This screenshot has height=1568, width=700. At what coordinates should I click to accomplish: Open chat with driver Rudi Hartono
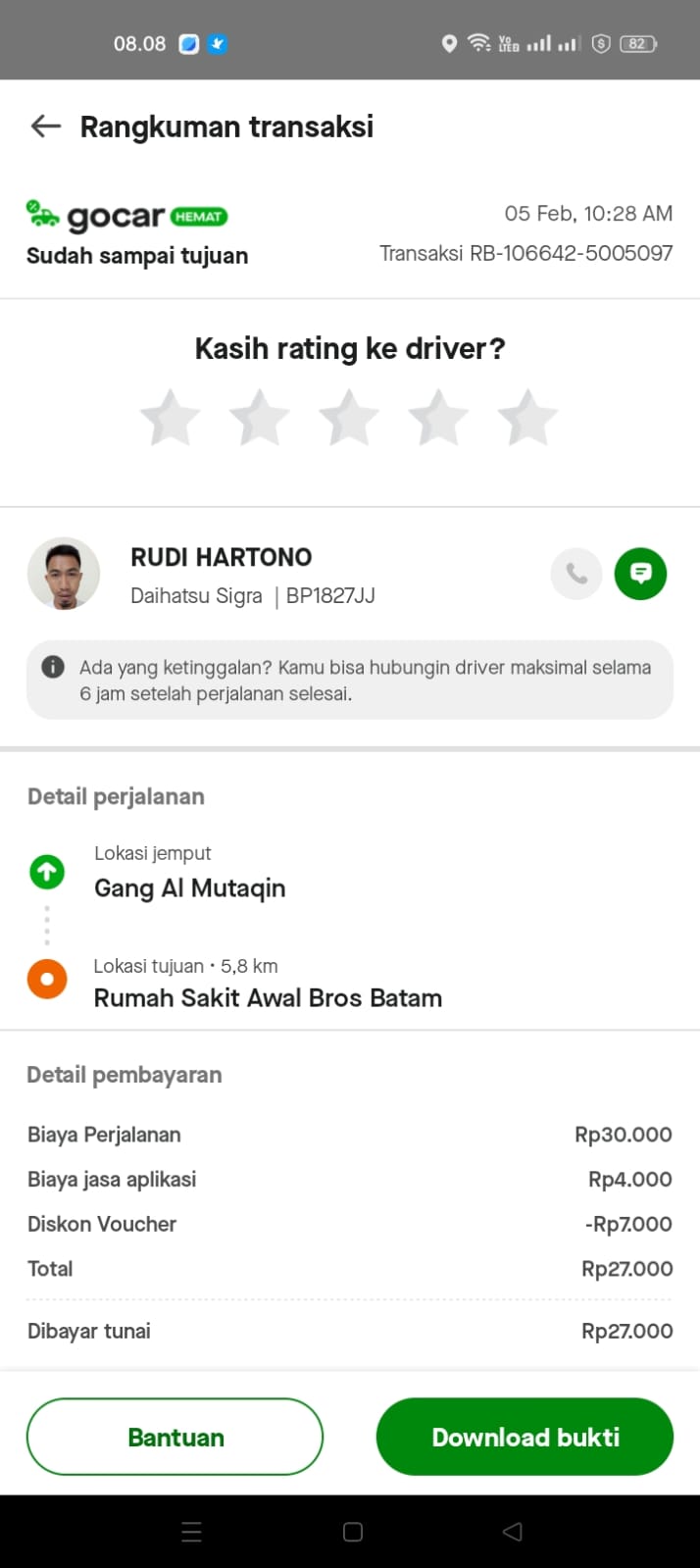pos(640,574)
